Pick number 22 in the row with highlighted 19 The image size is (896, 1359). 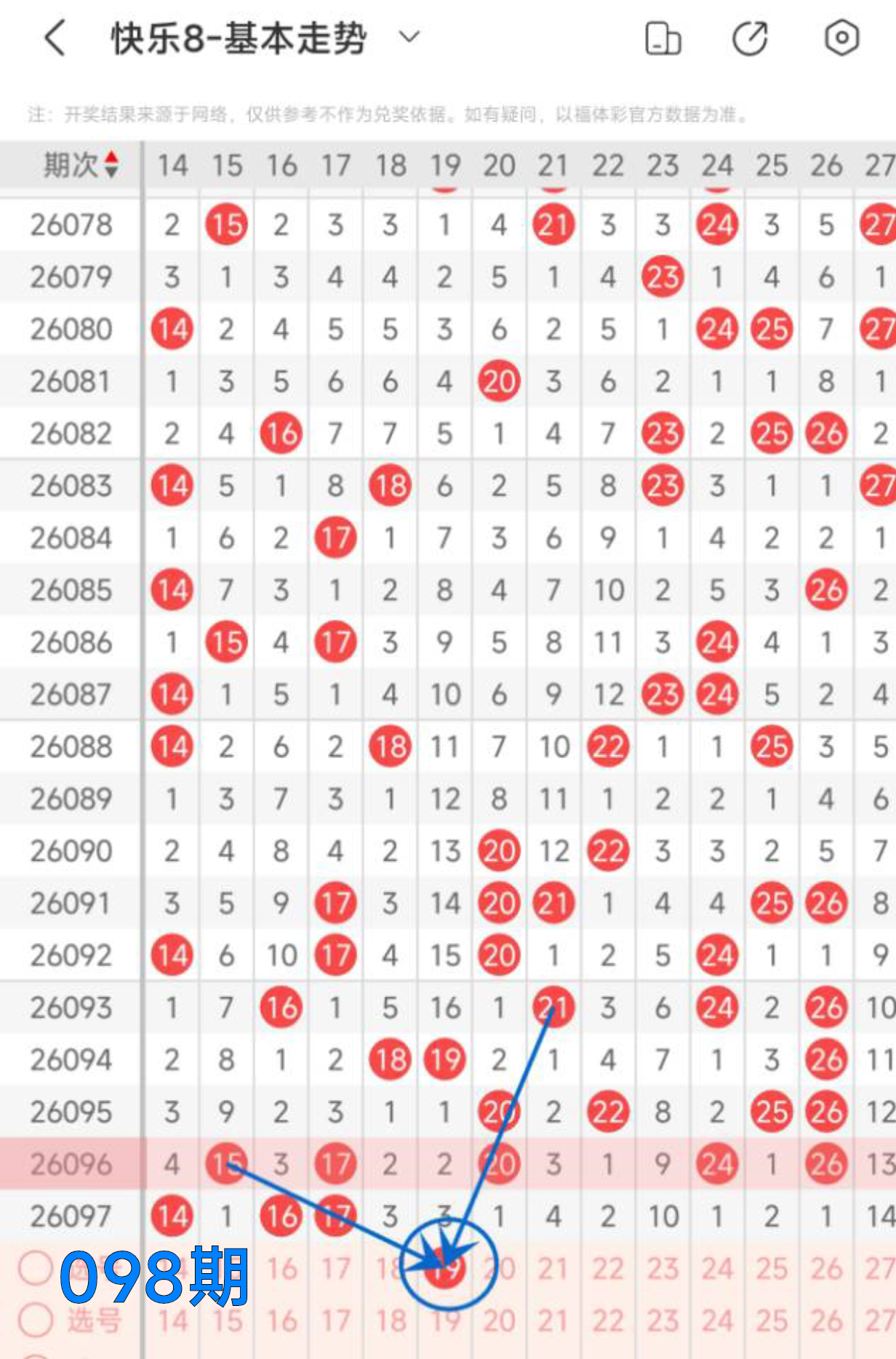pyautogui.click(x=608, y=1269)
